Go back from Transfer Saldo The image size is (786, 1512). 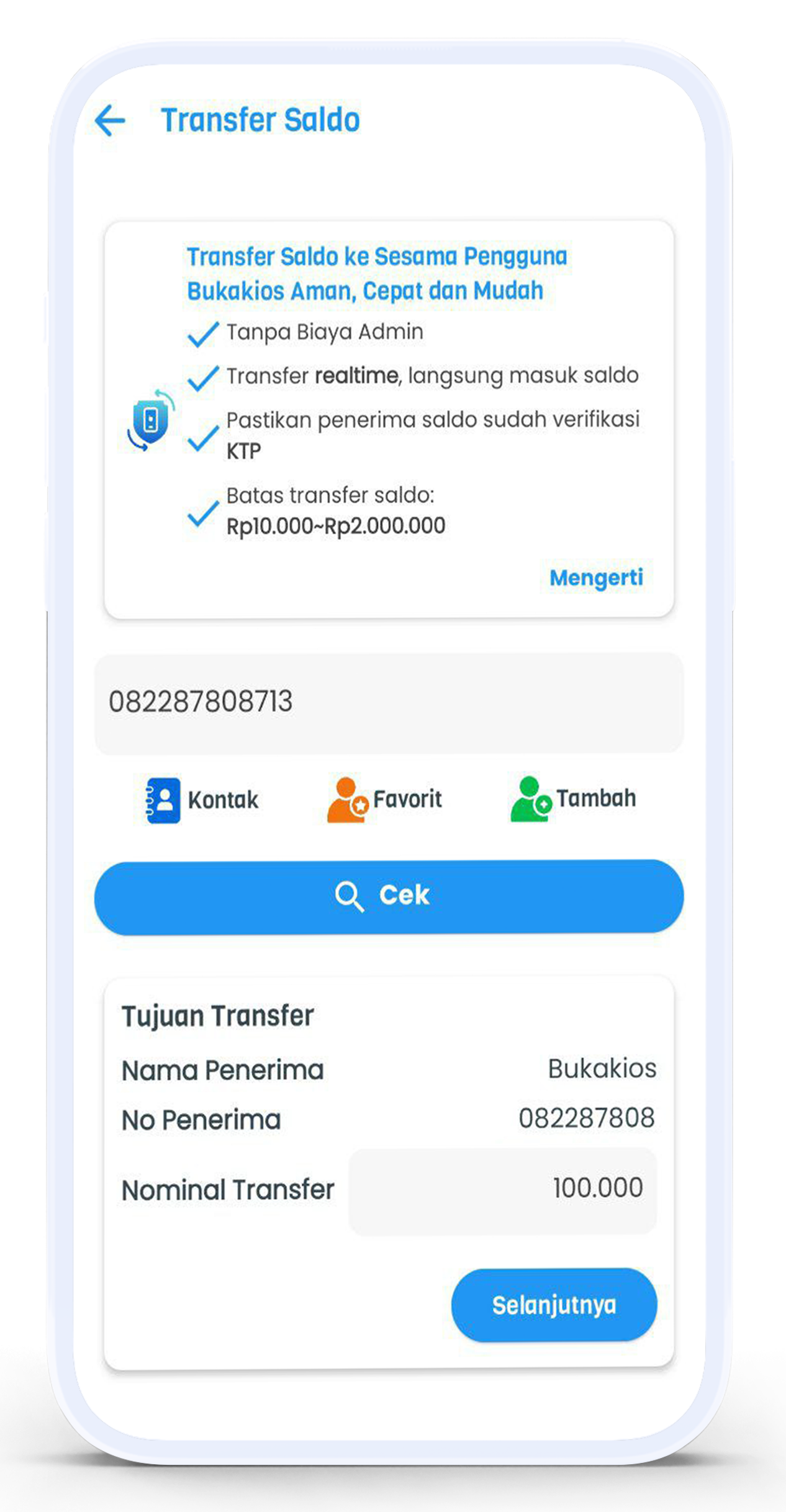(111, 120)
